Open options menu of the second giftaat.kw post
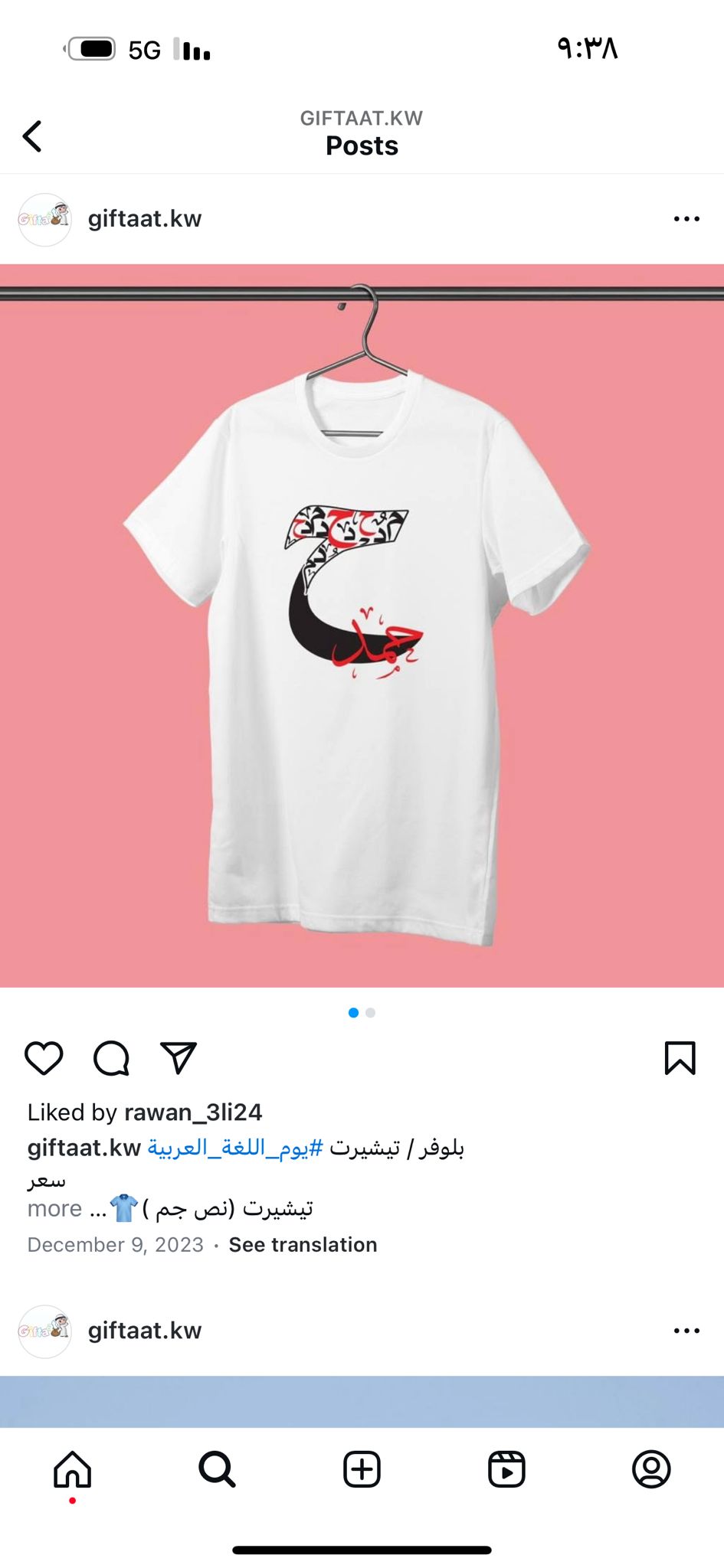This screenshot has height=1568, width=724. click(686, 1331)
